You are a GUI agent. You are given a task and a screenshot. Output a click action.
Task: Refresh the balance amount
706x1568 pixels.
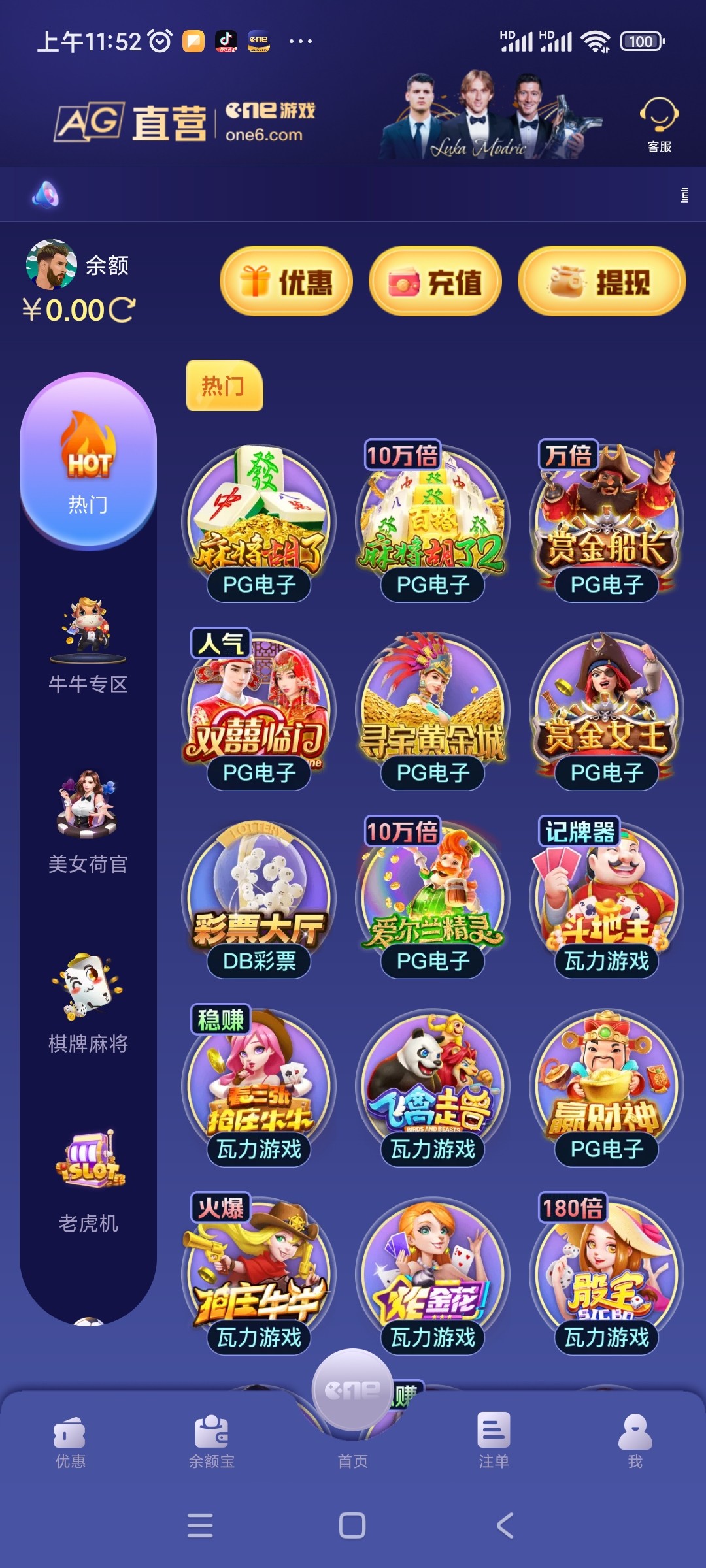pos(122,310)
